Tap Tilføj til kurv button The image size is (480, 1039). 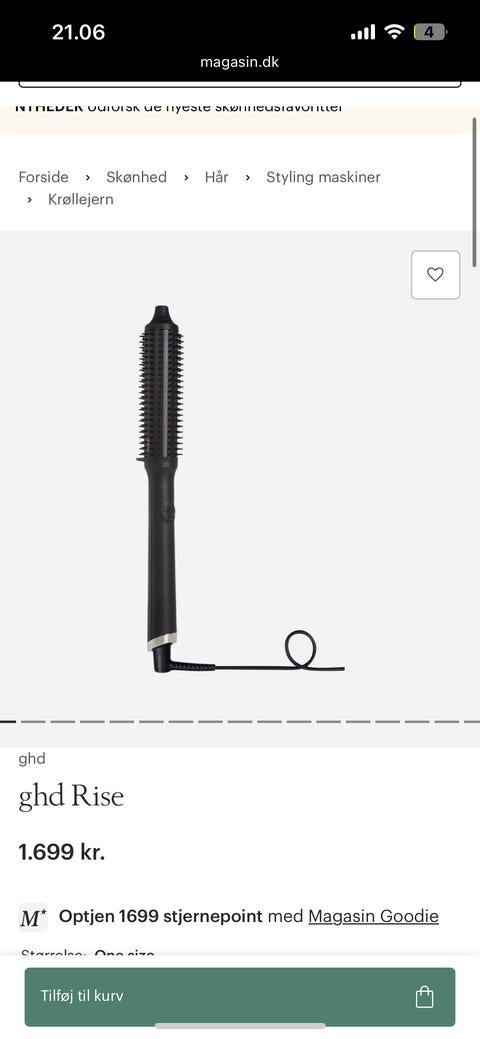(240, 997)
